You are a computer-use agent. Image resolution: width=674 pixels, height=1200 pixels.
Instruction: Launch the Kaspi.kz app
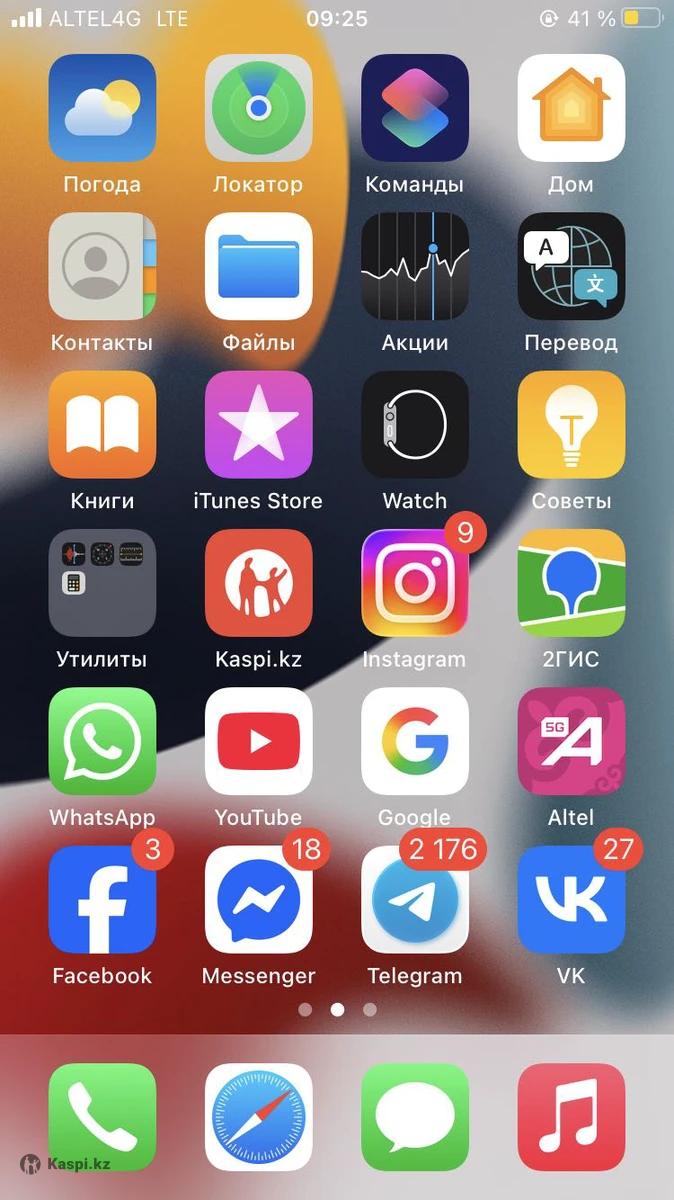pyautogui.click(x=258, y=583)
